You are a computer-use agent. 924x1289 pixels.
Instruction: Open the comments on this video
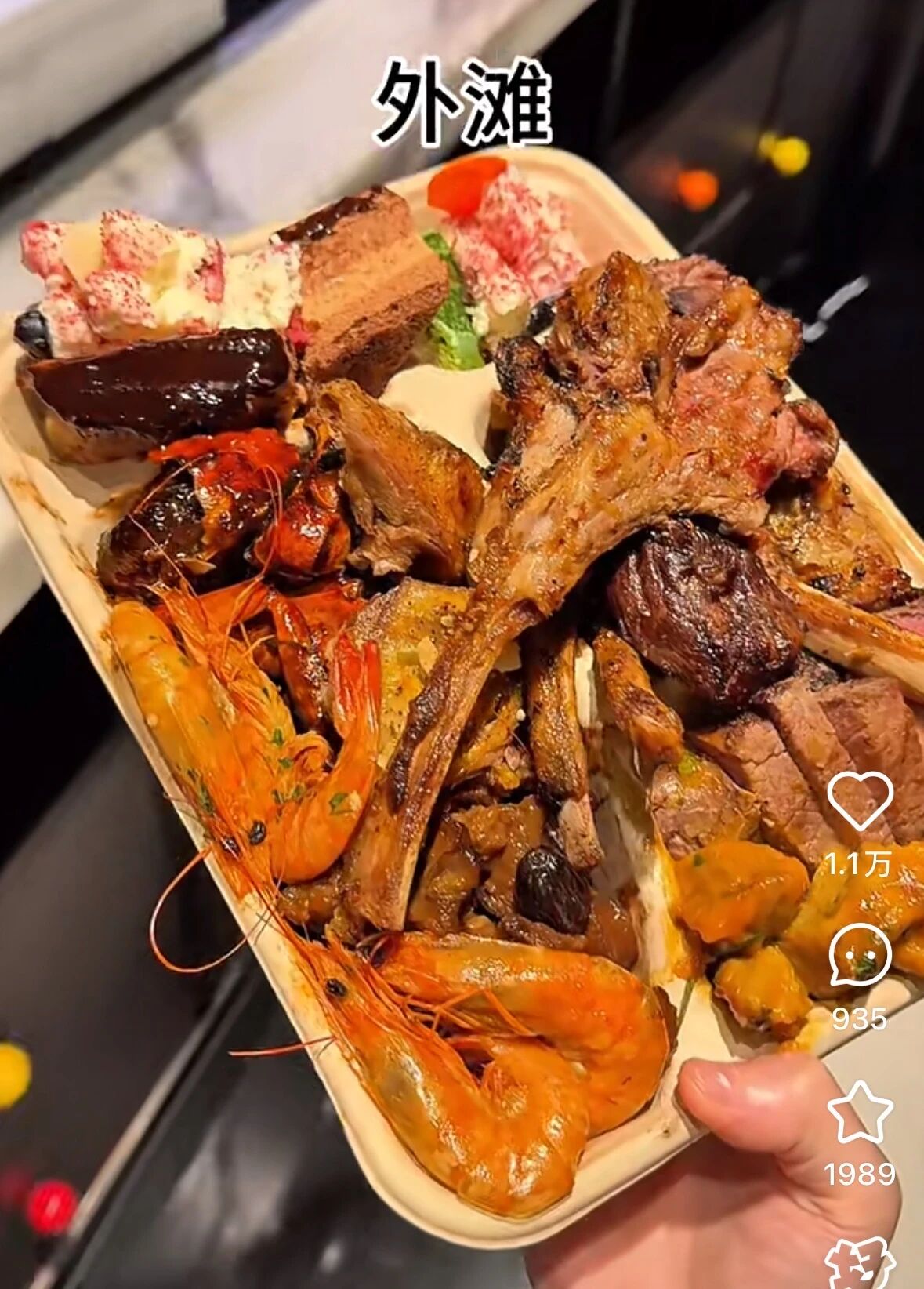860,956
